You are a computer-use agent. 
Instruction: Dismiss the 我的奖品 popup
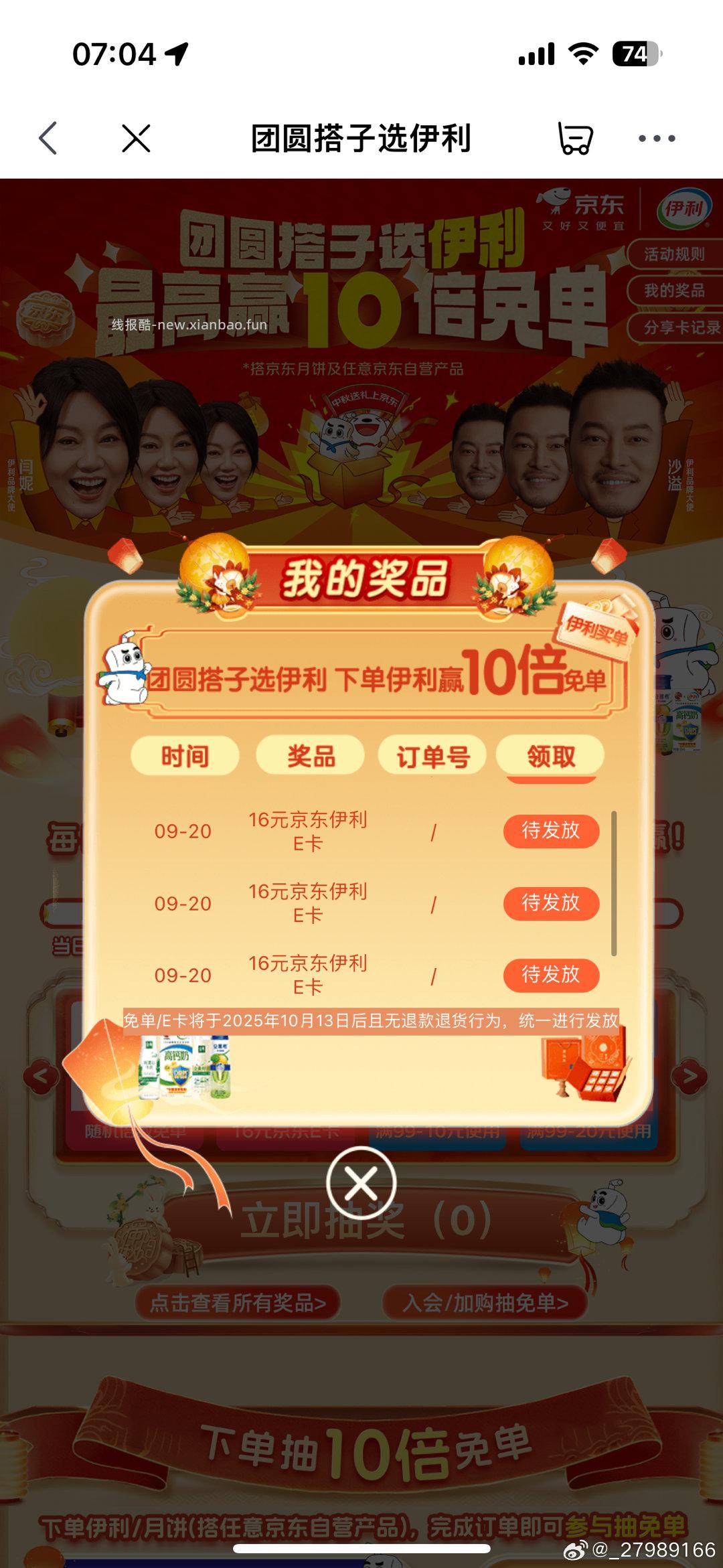[x=361, y=1182]
